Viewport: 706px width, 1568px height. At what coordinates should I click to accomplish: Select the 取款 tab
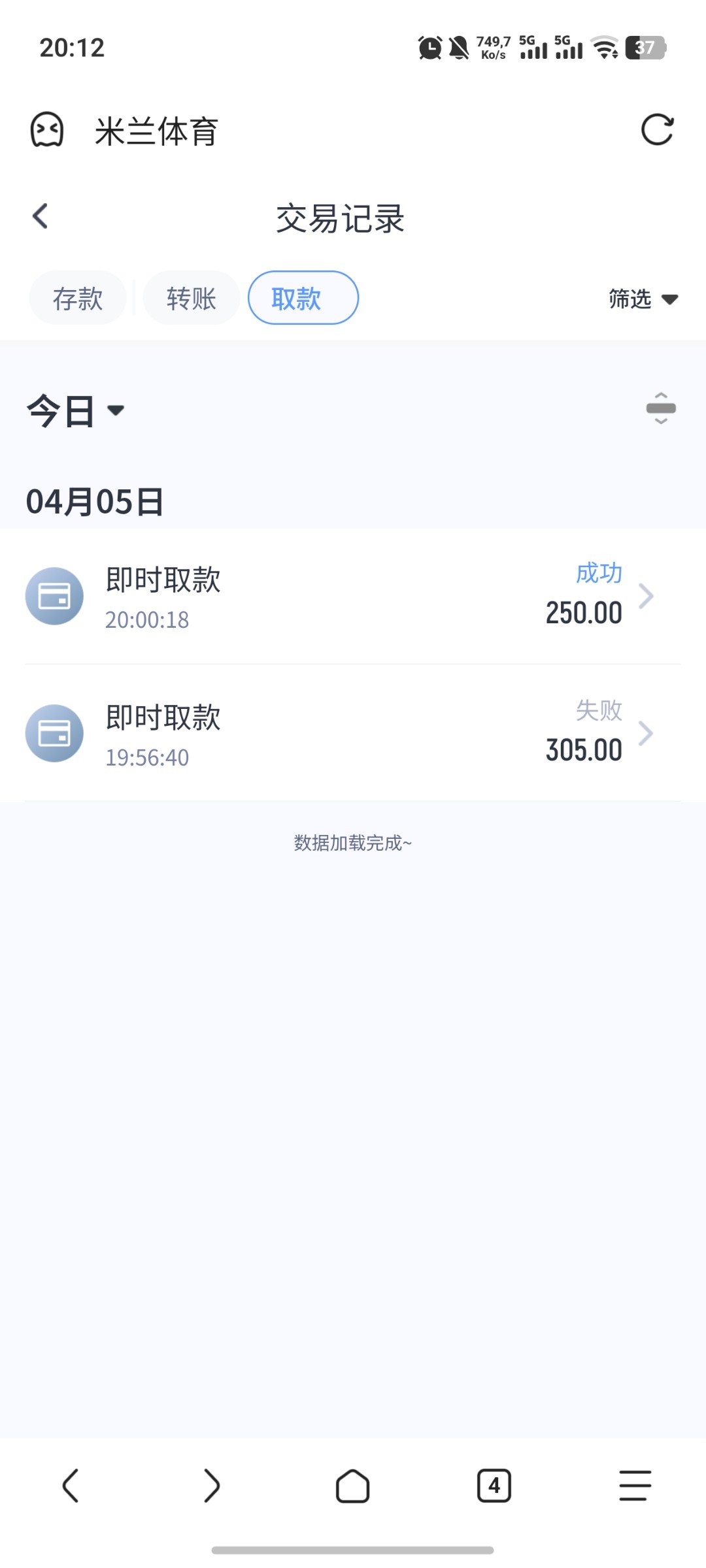pos(303,298)
